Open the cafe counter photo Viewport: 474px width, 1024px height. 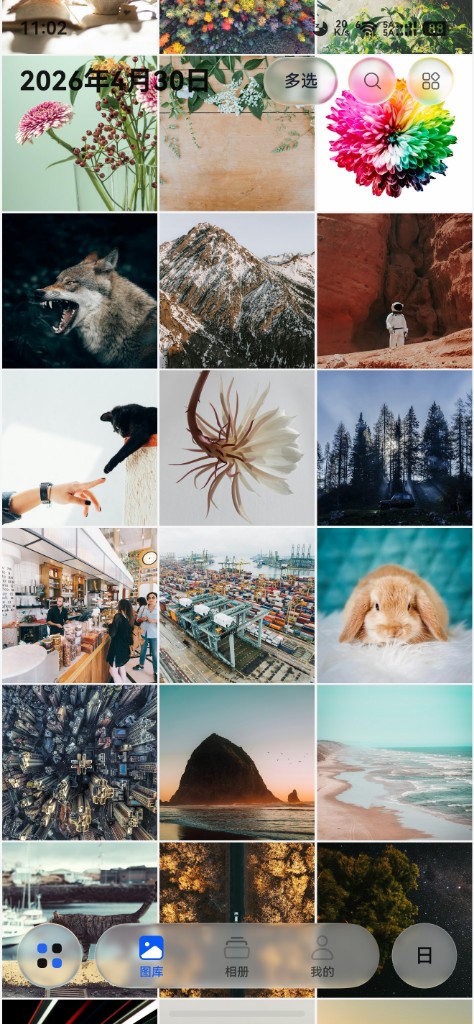click(80, 605)
